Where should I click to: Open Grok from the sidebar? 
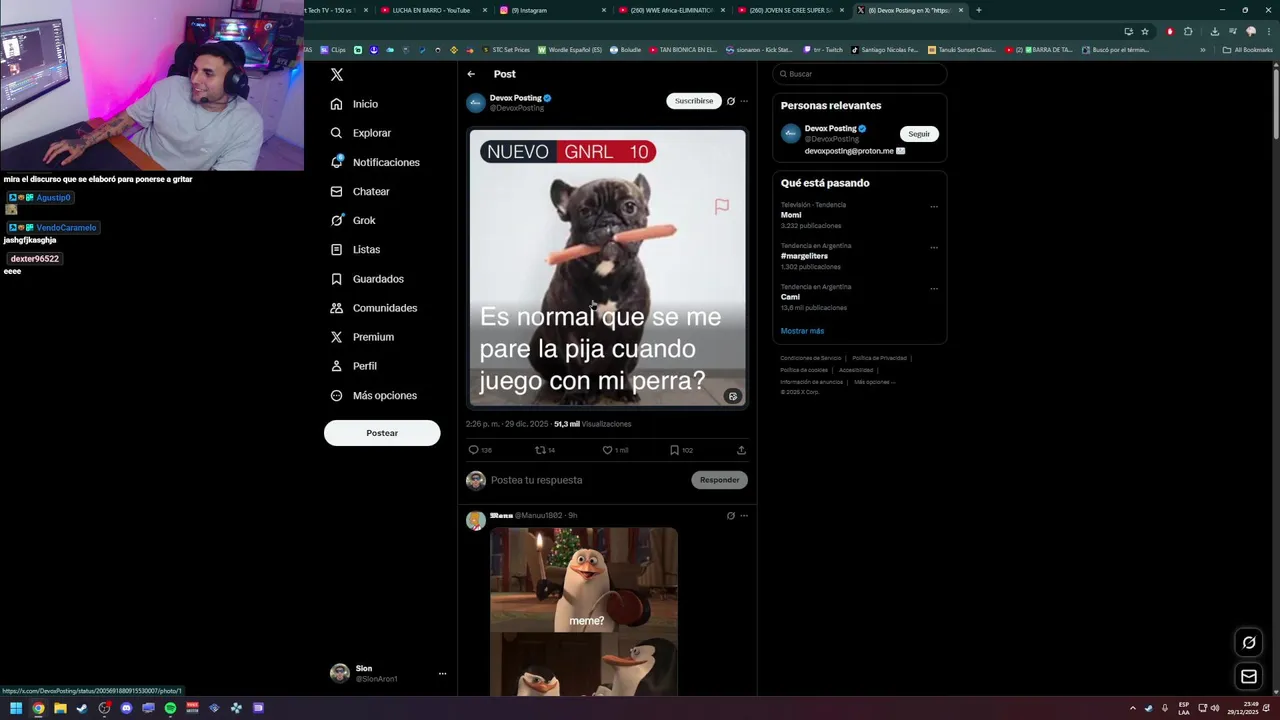(x=363, y=220)
